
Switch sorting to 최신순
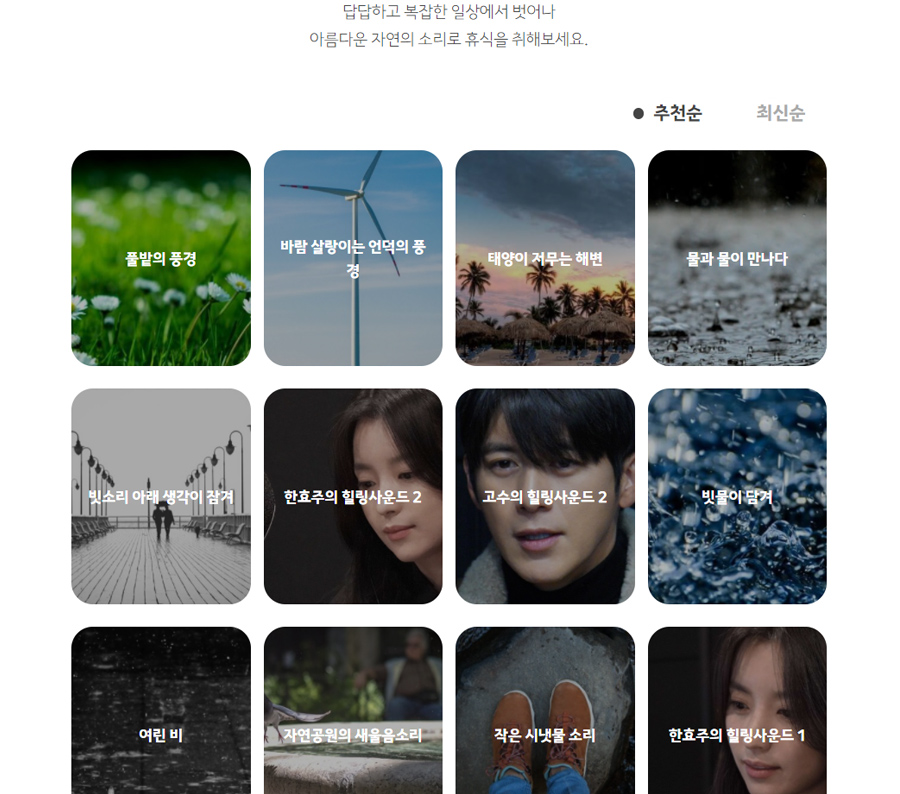(780, 113)
